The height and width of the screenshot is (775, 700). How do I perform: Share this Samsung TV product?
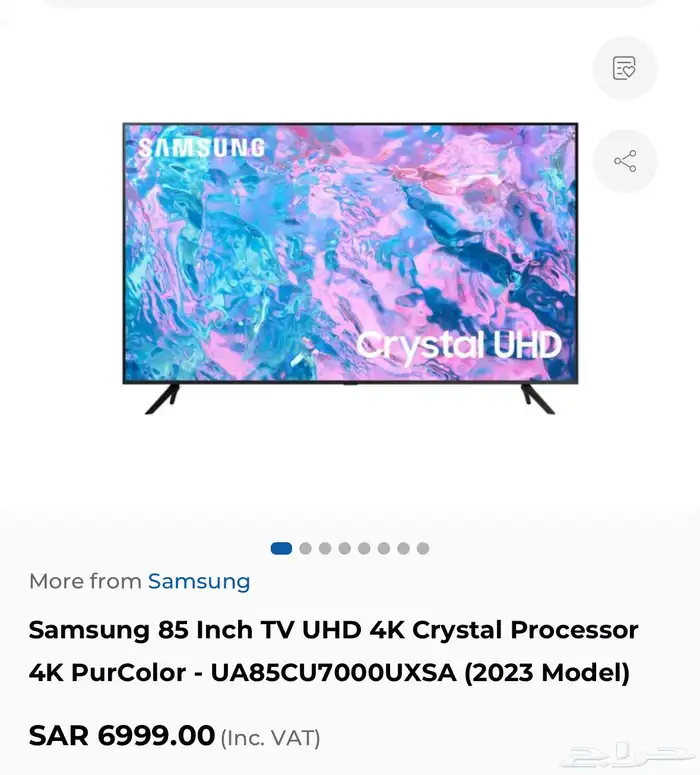[x=625, y=161]
